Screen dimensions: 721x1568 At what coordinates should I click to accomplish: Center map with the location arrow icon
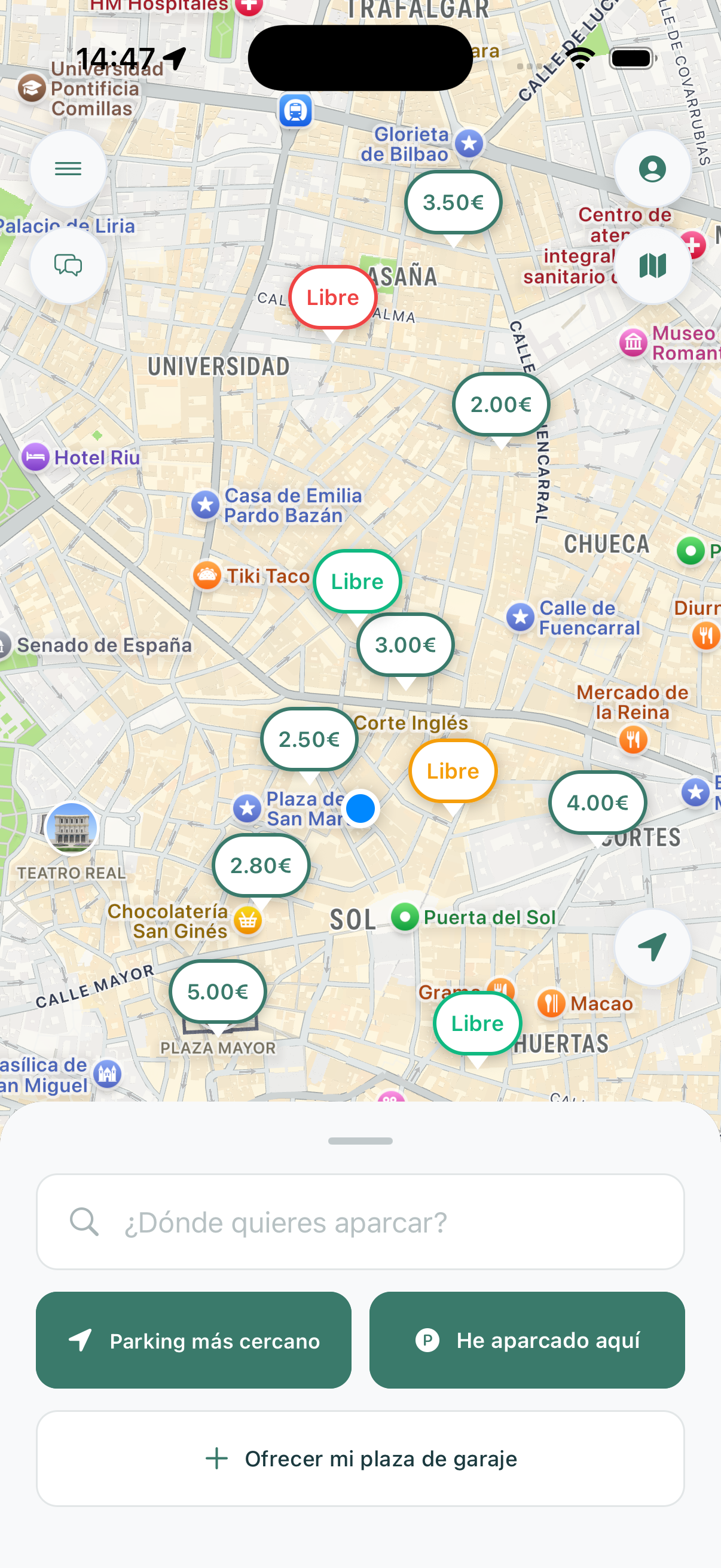pyautogui.click(x=652, y=948)
